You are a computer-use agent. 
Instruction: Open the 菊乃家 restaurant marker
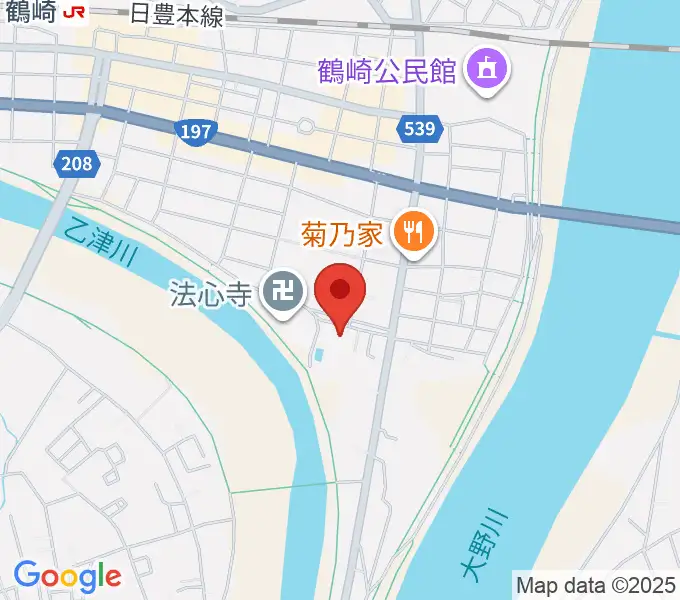click(x=411, y=234)
